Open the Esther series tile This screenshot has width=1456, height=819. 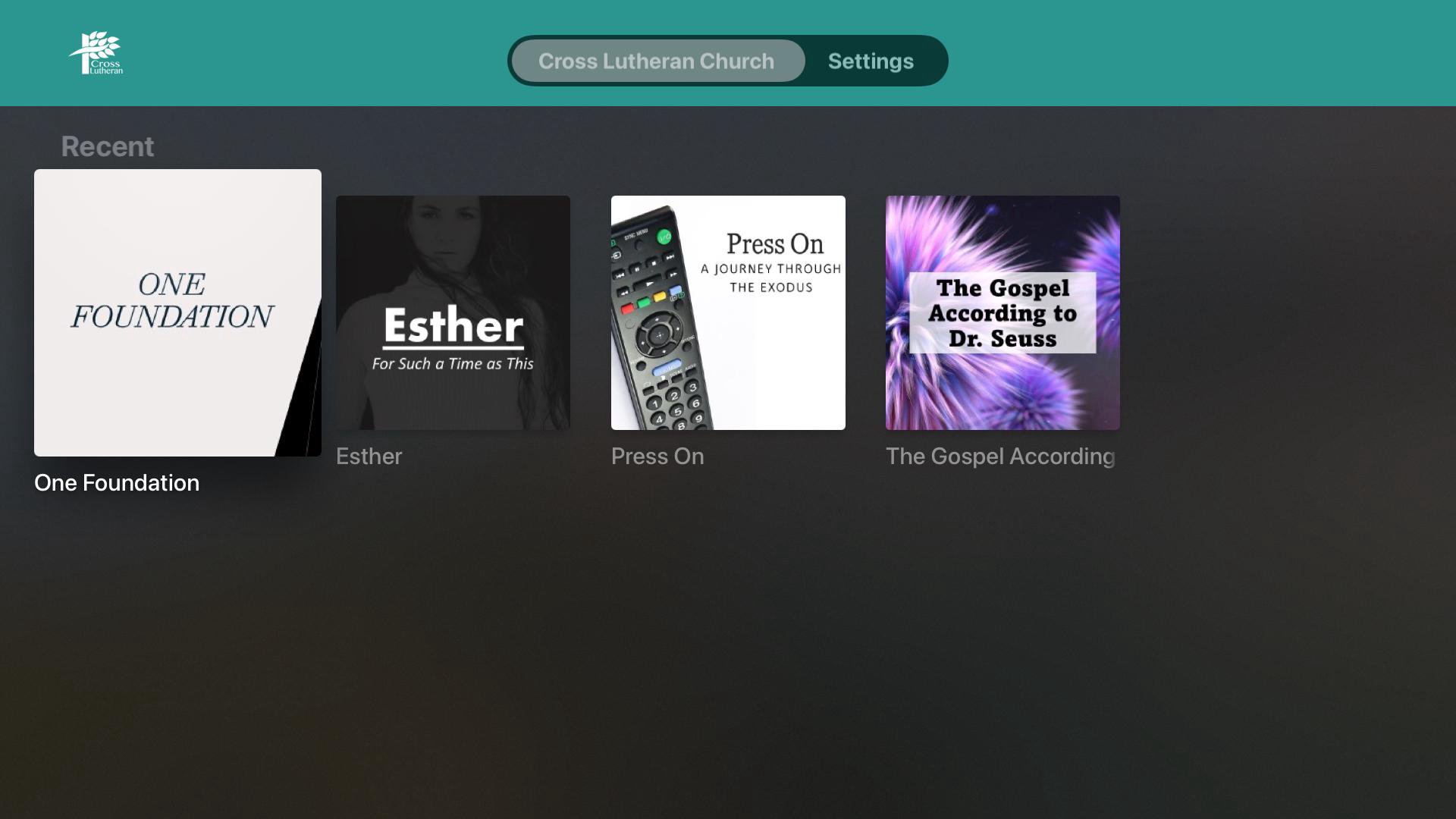click(x=453, y=312)
